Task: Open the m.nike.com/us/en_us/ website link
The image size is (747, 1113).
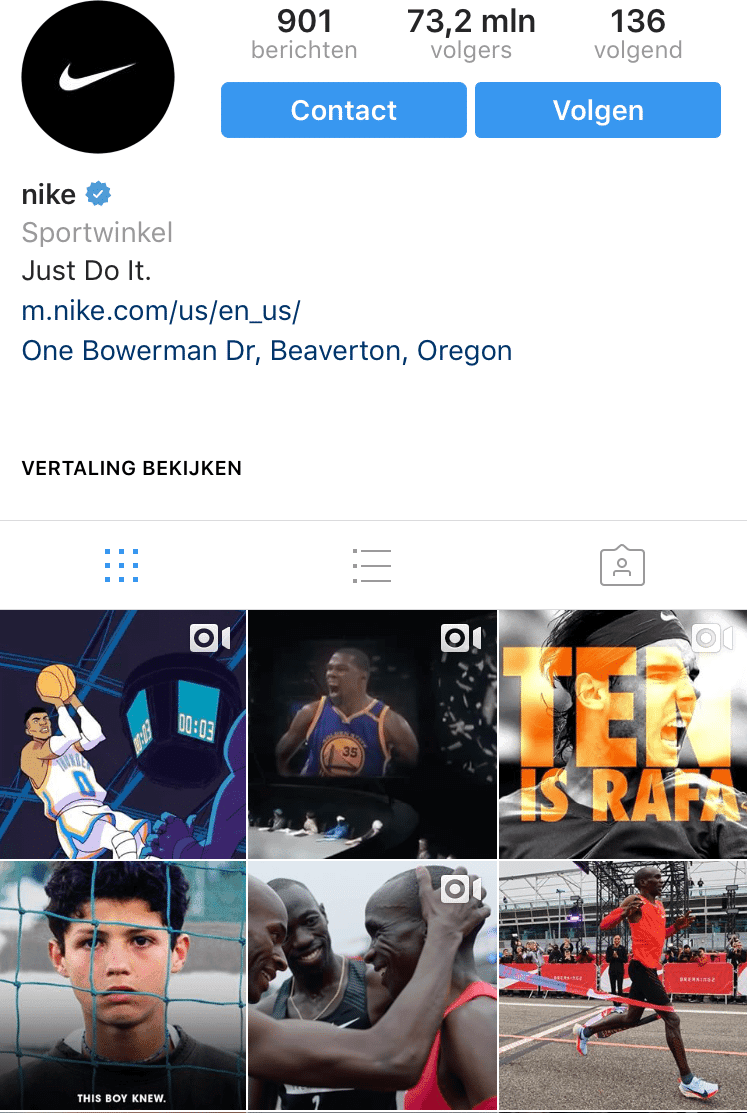Action: (161, 311)
